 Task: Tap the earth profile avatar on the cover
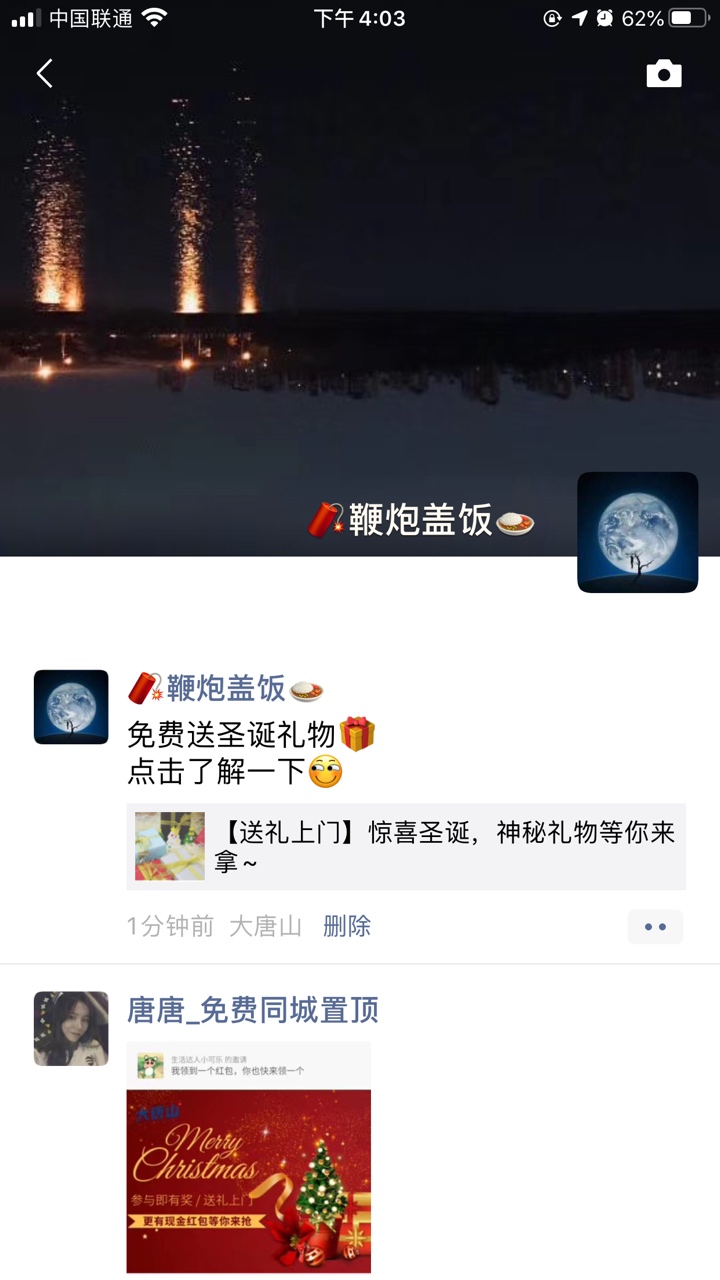637,532
